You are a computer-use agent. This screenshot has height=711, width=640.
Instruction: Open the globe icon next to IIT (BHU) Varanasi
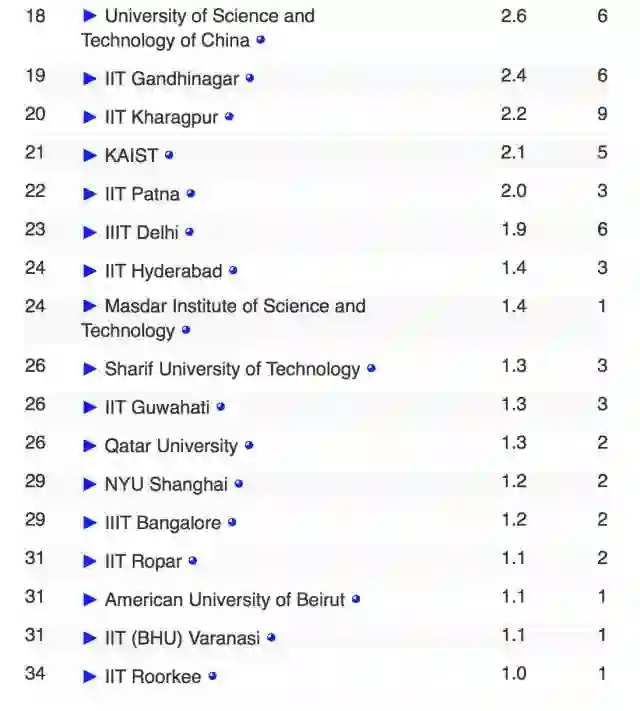point(271,638)
